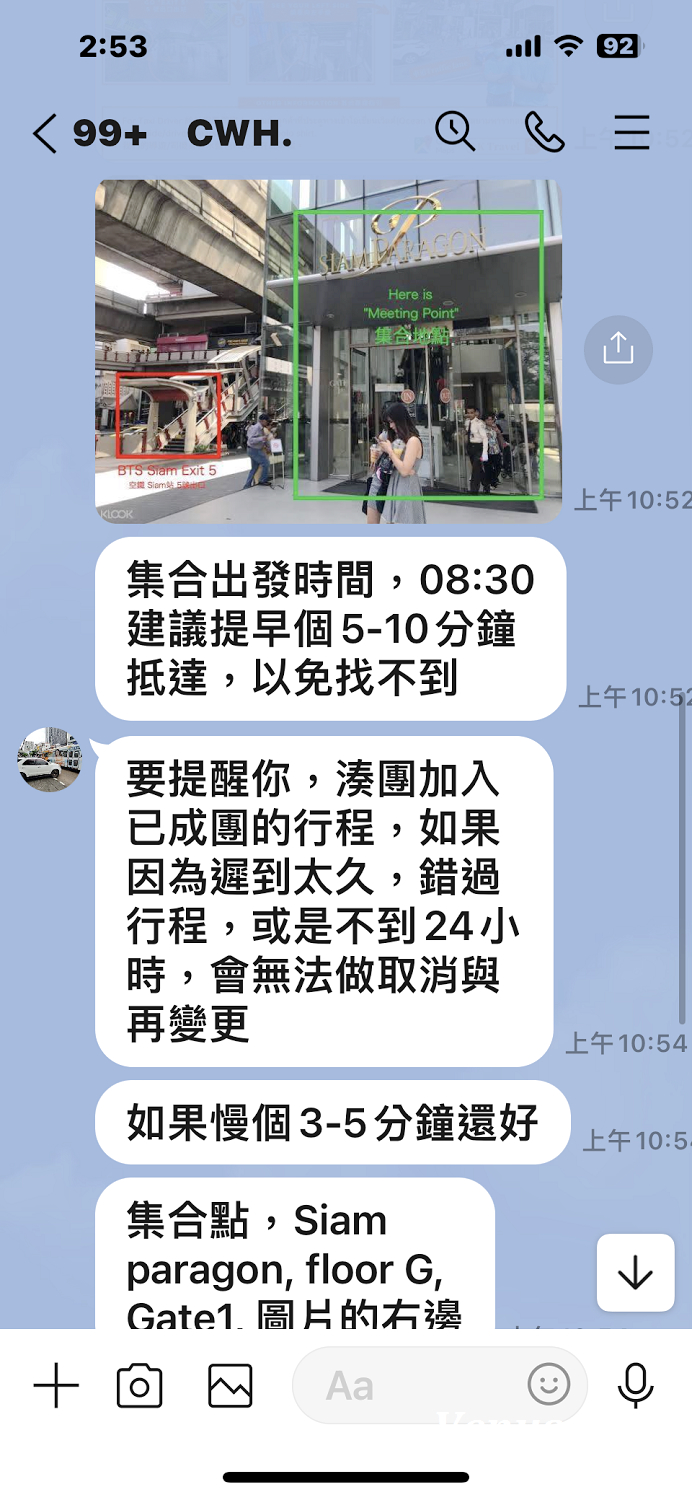This screenshot has height=1500, width=692.
Task: Share the meeting point image
Action: click(x=618, y=349)
